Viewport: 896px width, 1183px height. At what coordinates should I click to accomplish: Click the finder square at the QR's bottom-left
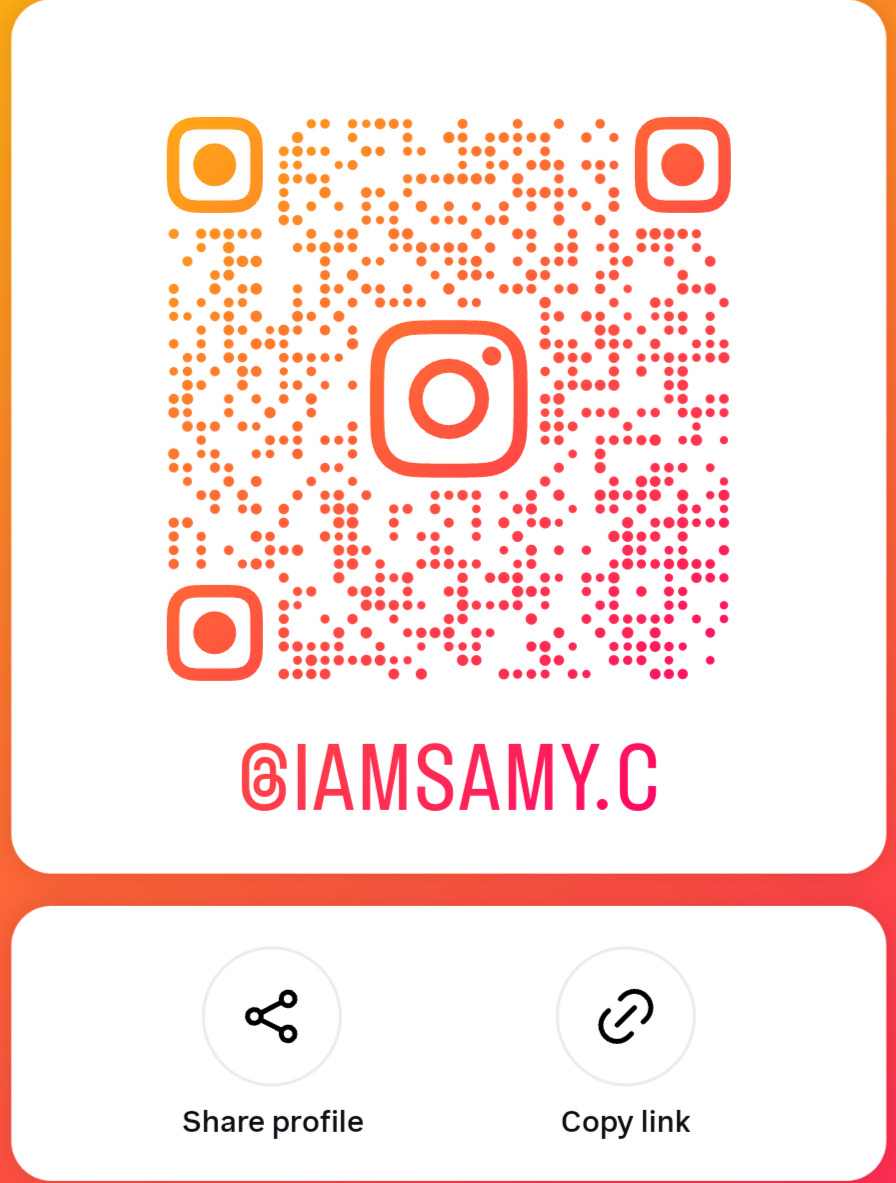(213, 633)
